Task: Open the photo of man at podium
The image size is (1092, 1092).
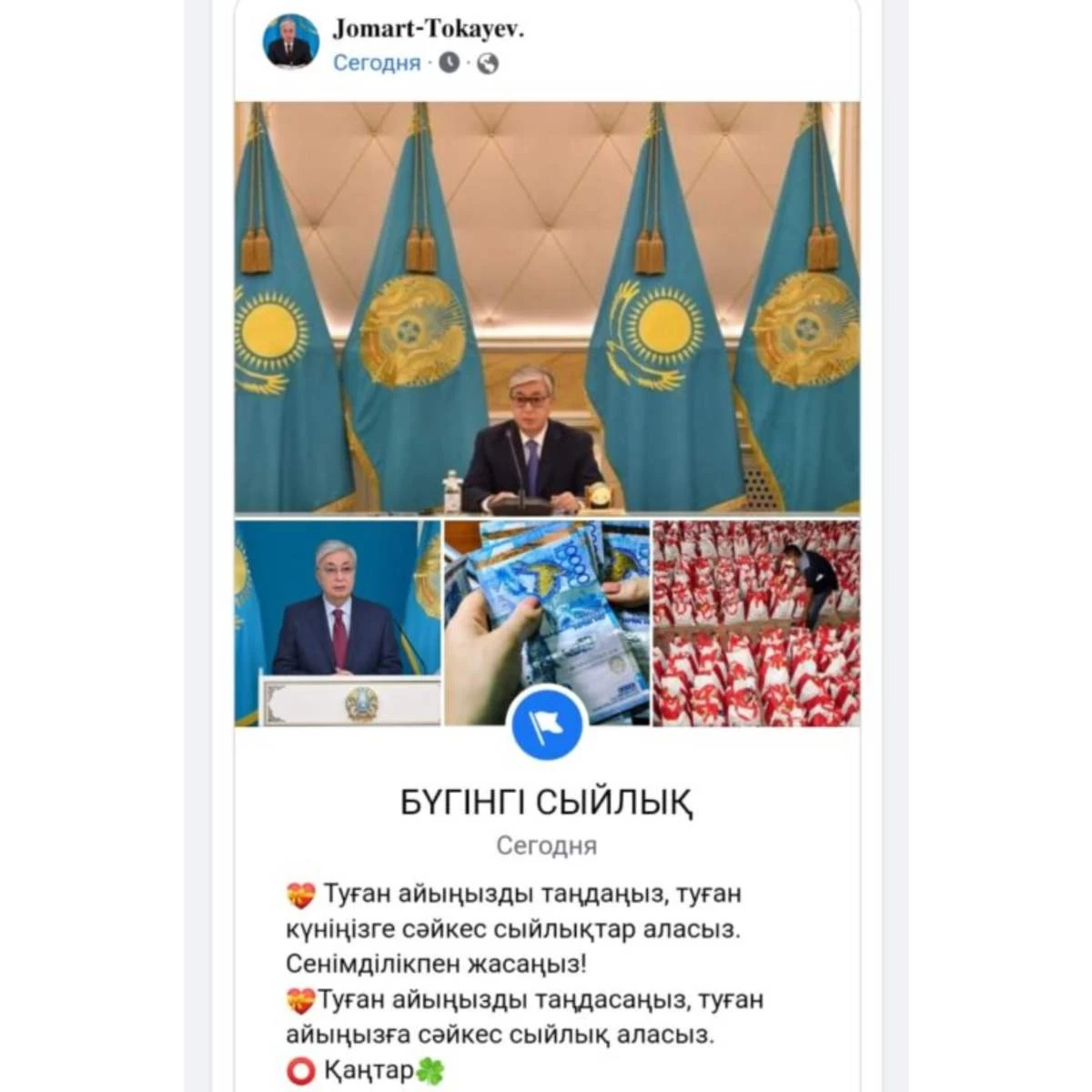Action: (x=338, y=623)
